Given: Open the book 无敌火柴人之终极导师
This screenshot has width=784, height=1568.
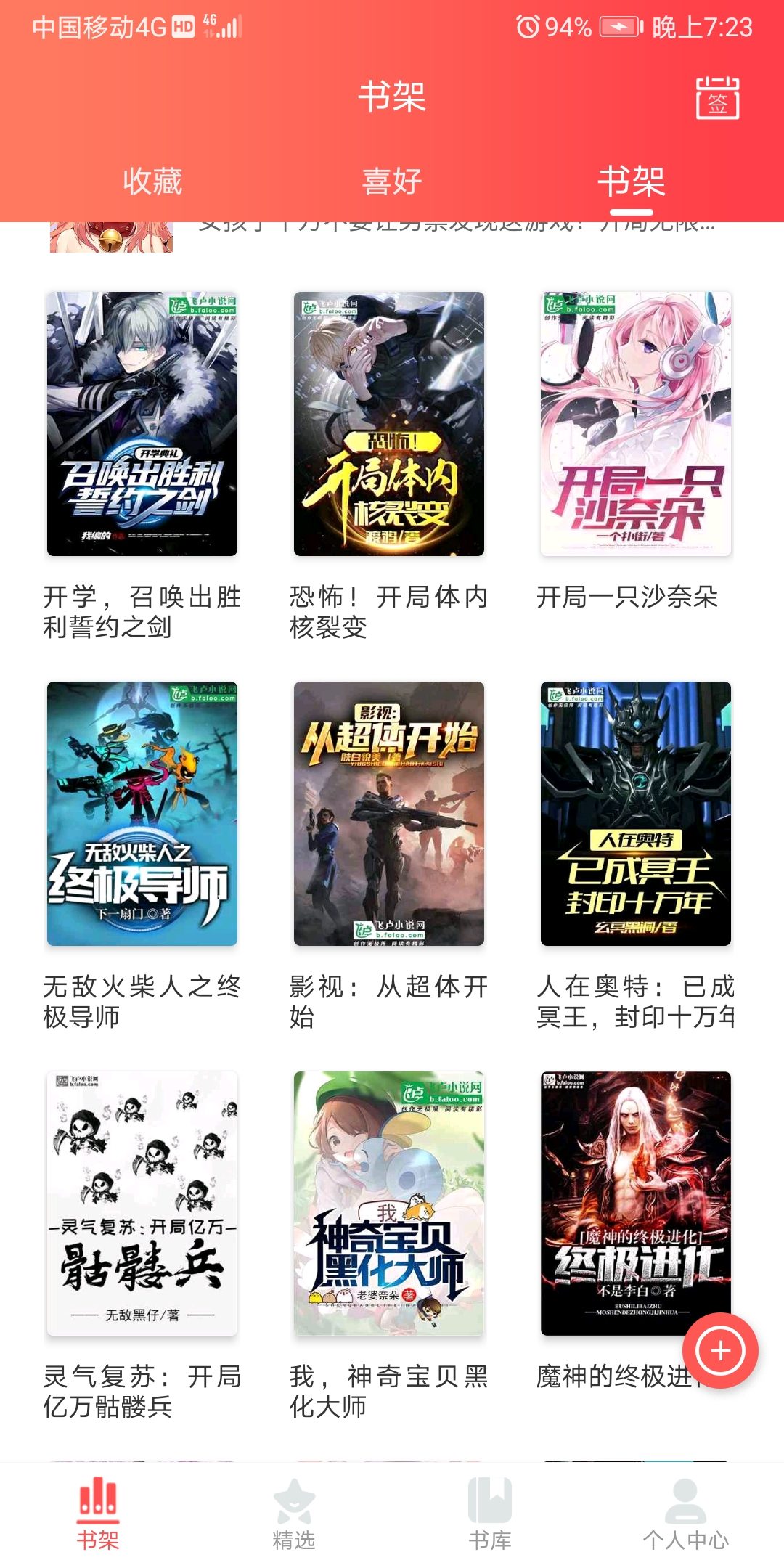Looking at the screenshot, I should [142, 814].
